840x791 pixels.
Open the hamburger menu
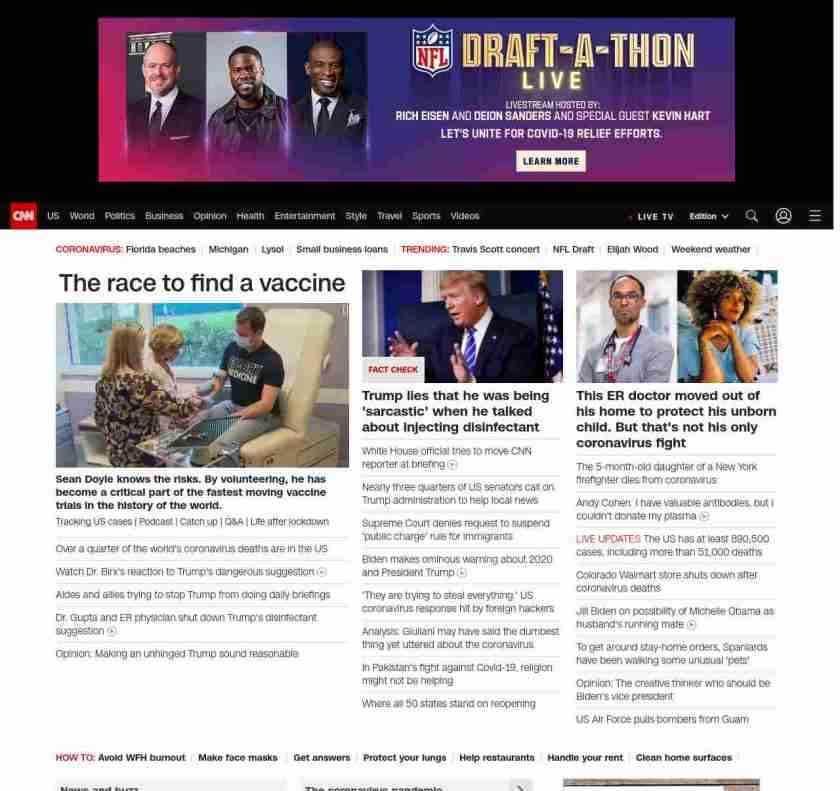(x=815, y=216)
